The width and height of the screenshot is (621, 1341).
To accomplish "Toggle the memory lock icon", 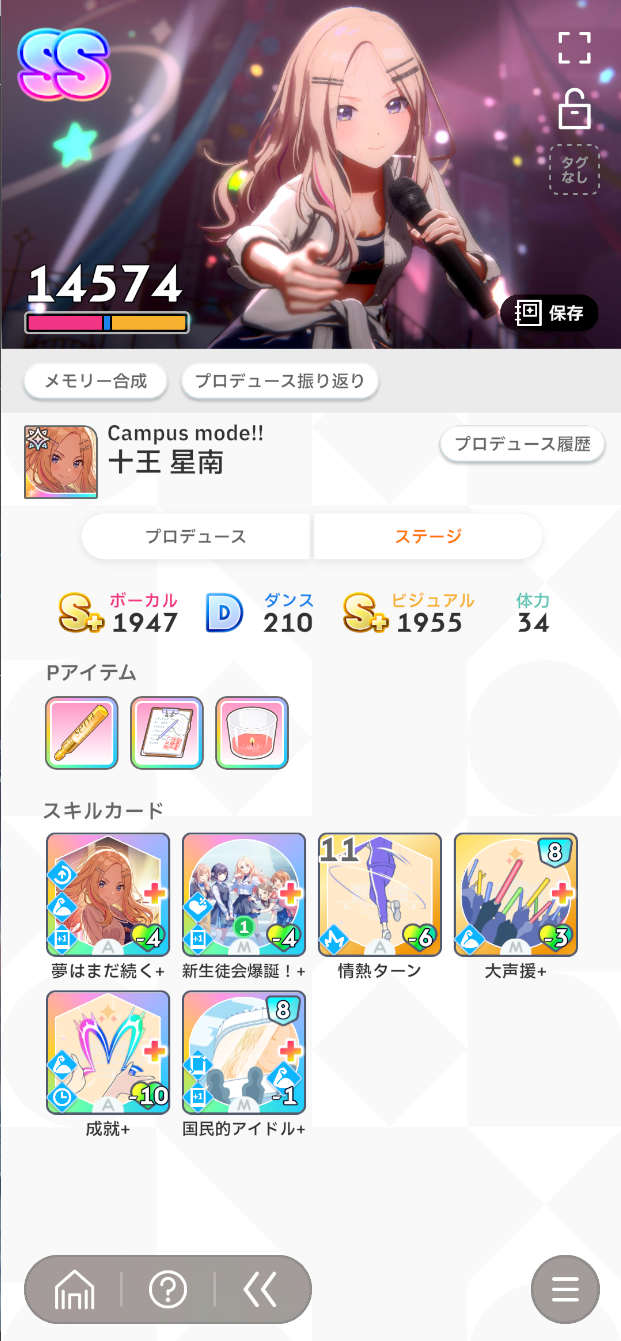I will pyautogui.click(x=574, y=108).
